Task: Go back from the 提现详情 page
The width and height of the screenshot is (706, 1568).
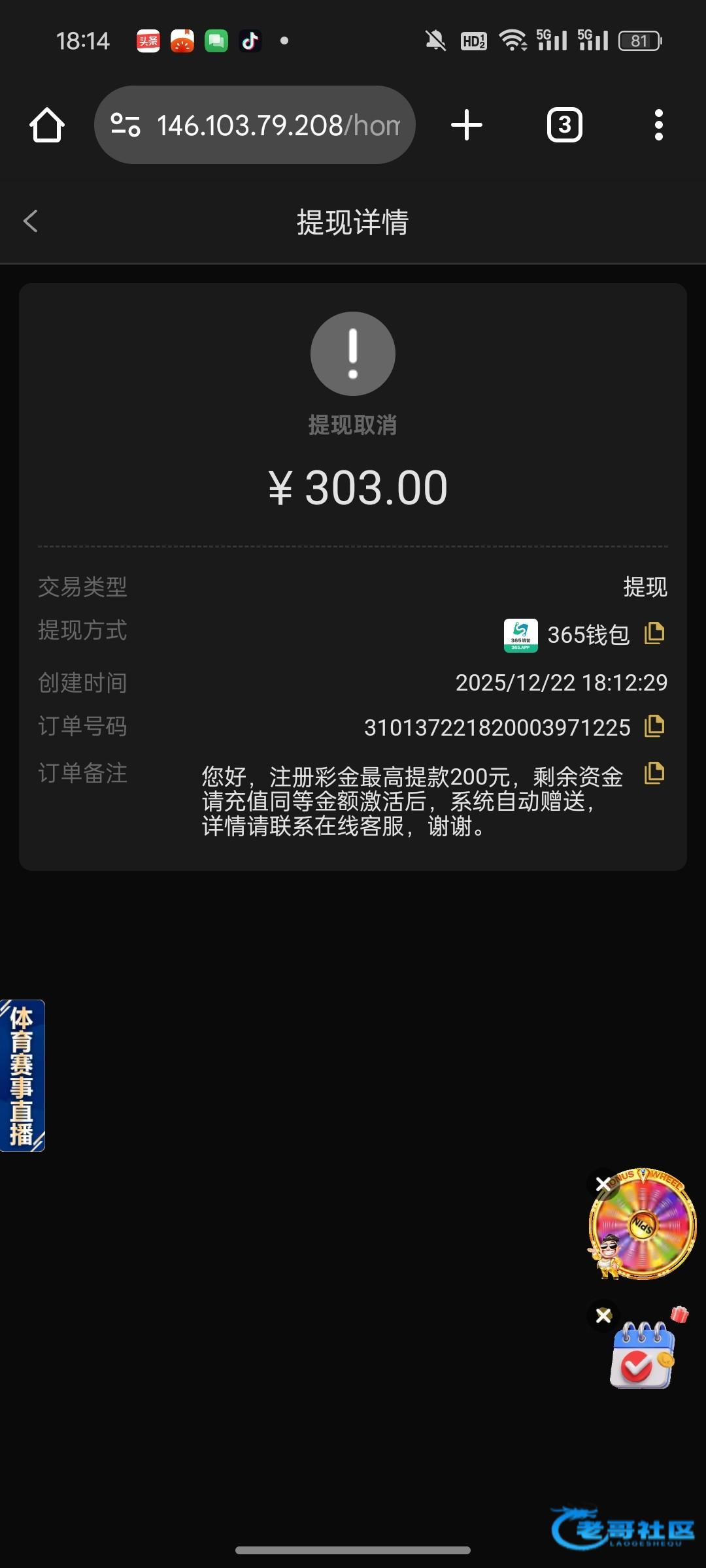Action: [x=31, y=221]
